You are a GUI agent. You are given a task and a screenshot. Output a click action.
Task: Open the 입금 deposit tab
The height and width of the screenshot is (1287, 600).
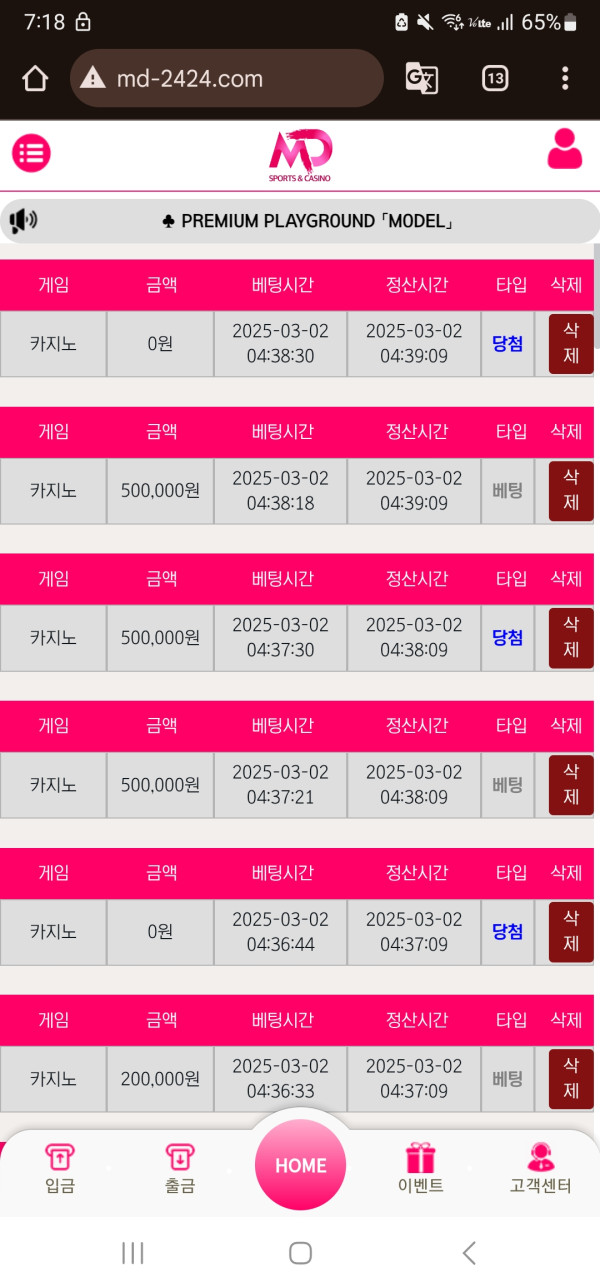60,1169
